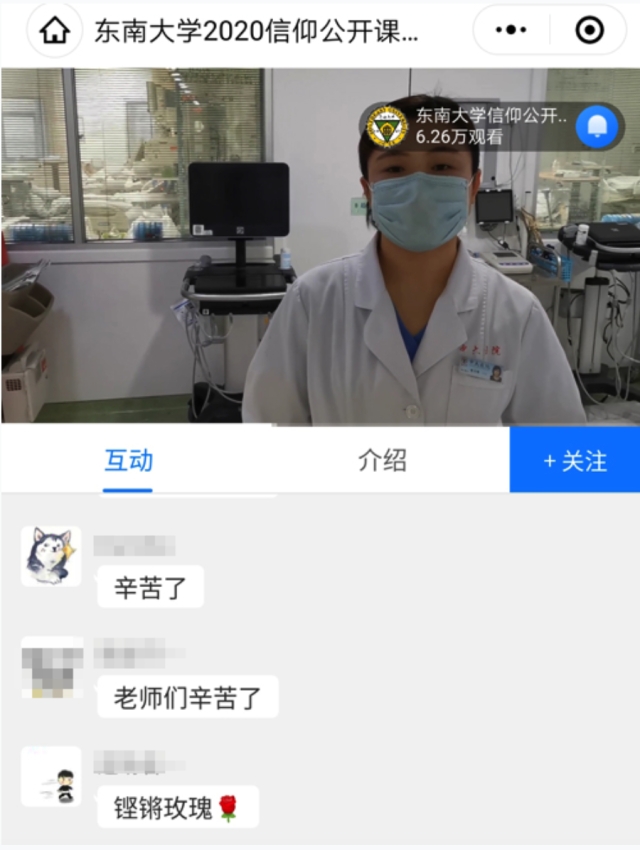This screenshot has height=850, width=640.
Task: Open the three-dot more menu
Action: [511, 31]
